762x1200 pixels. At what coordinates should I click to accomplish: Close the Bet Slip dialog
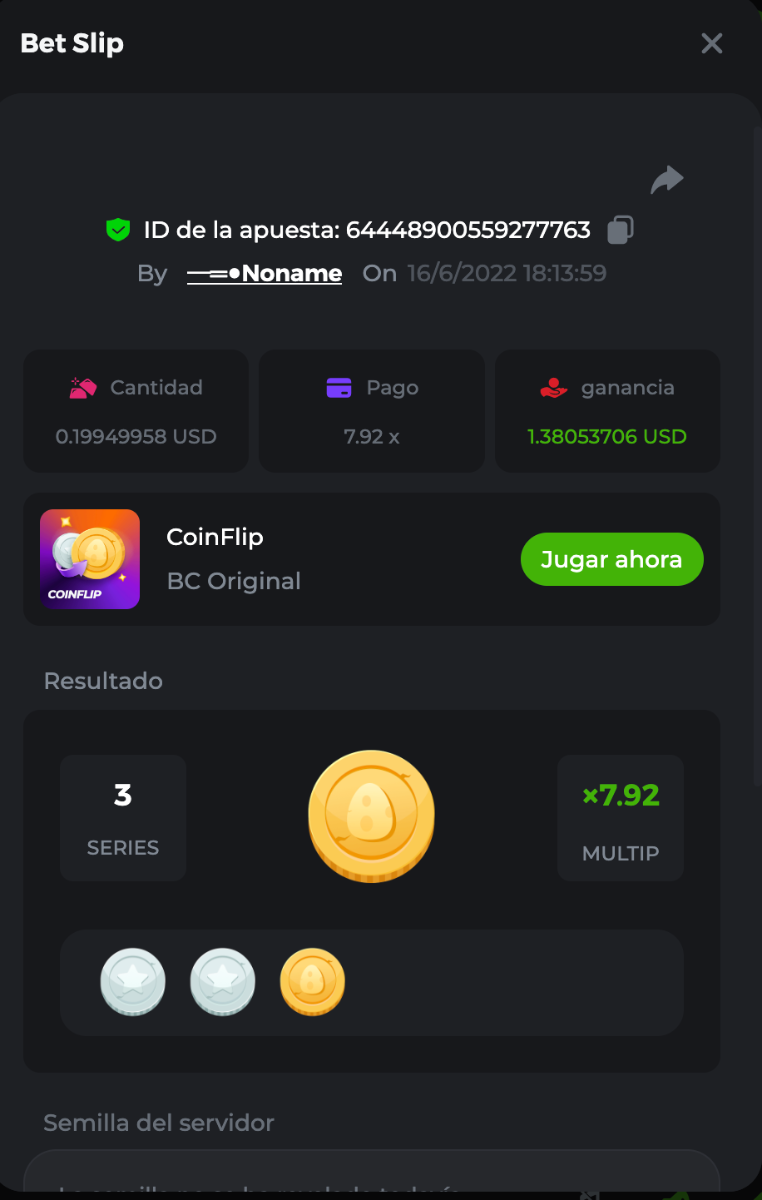click(x=711, y=43)
